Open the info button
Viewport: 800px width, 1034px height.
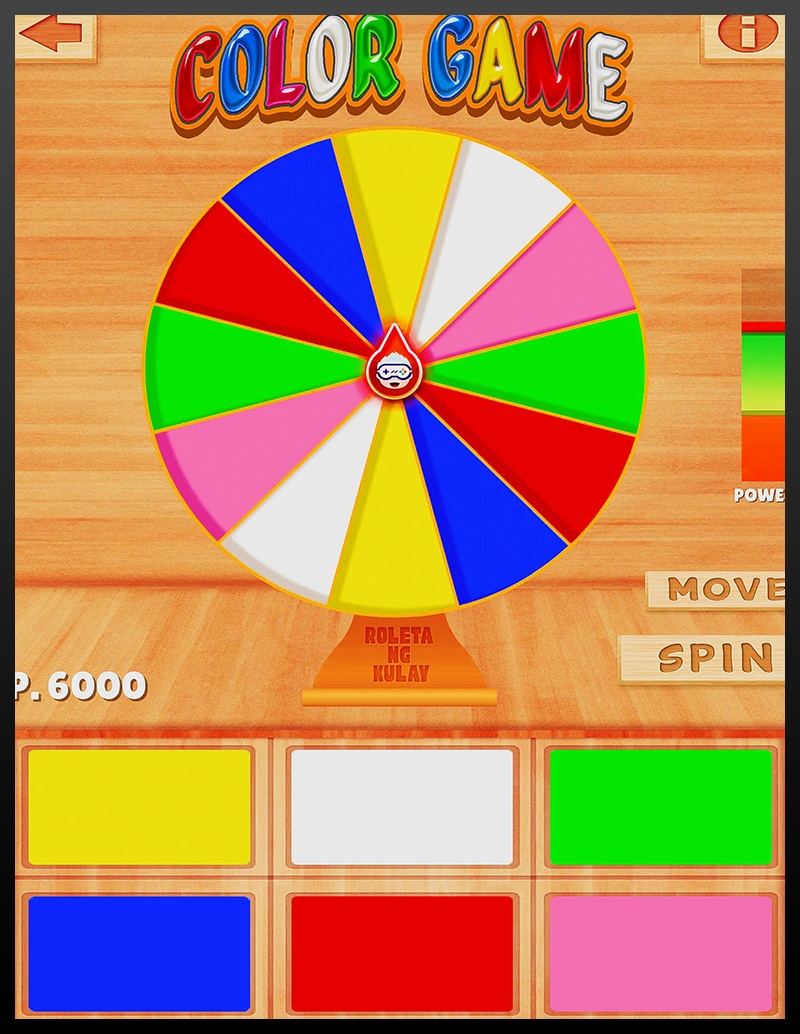tap(745, 35)
